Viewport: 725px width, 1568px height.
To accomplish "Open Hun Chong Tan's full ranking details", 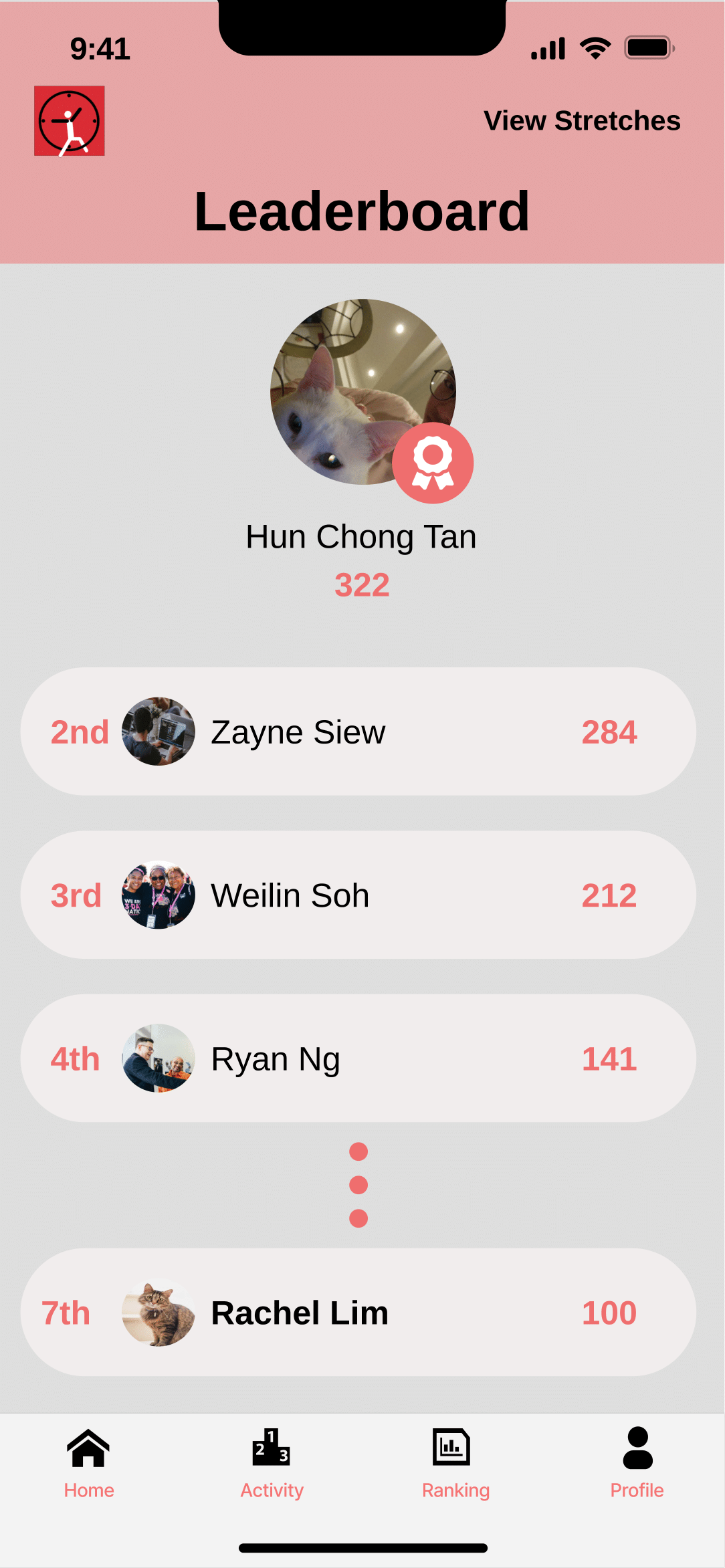I will click(x=361, y=535).
